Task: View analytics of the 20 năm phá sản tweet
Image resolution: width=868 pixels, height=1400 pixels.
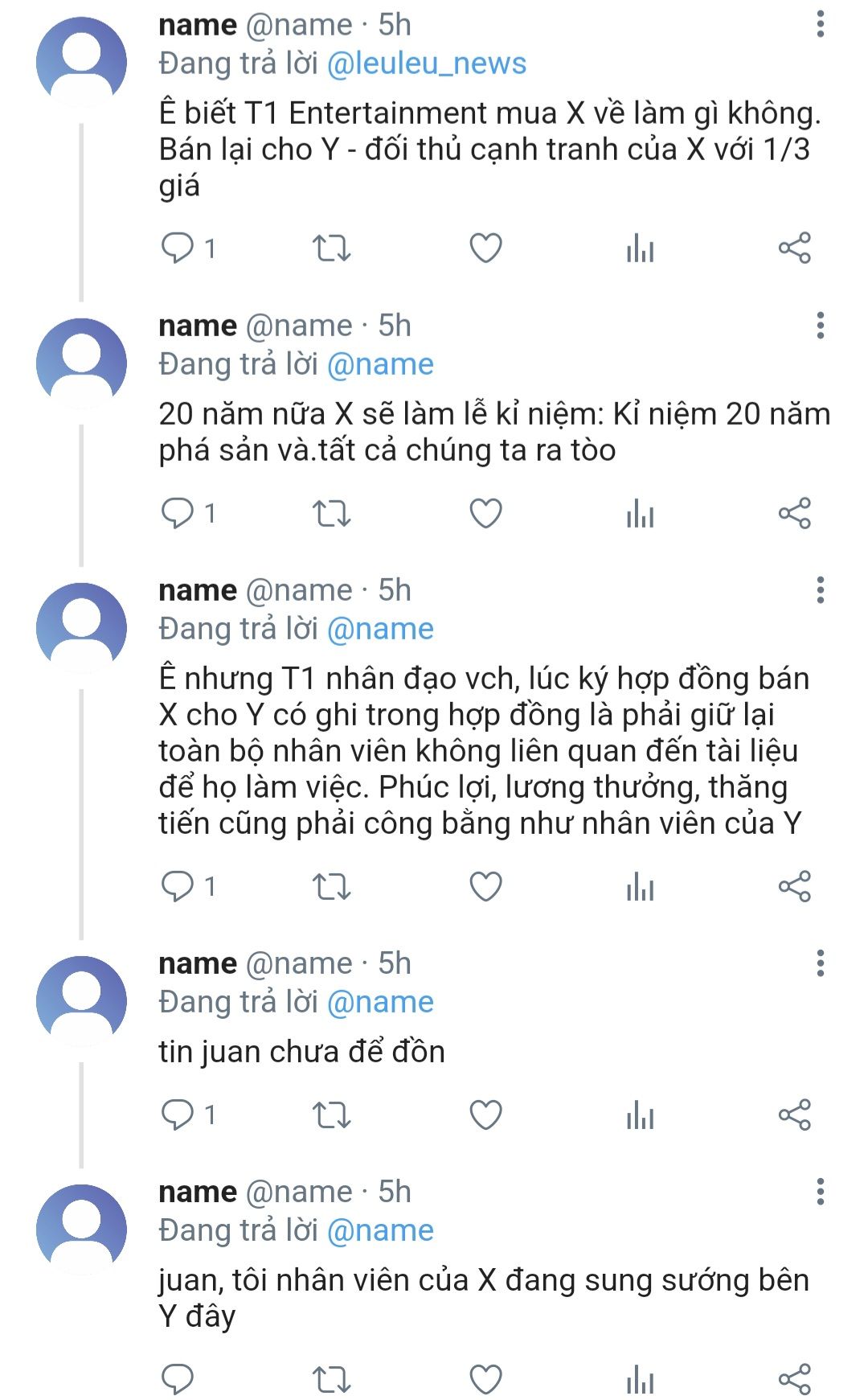Action: (x=640, y=513)
